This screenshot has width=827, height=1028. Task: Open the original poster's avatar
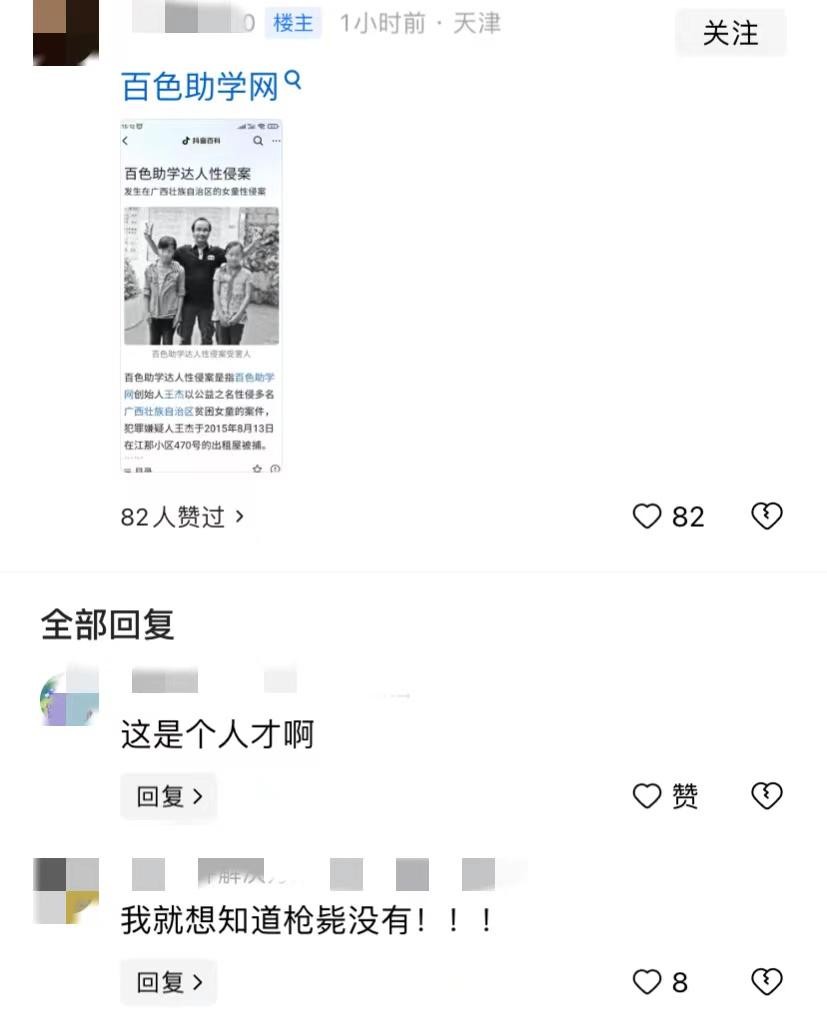coord(66,32)
